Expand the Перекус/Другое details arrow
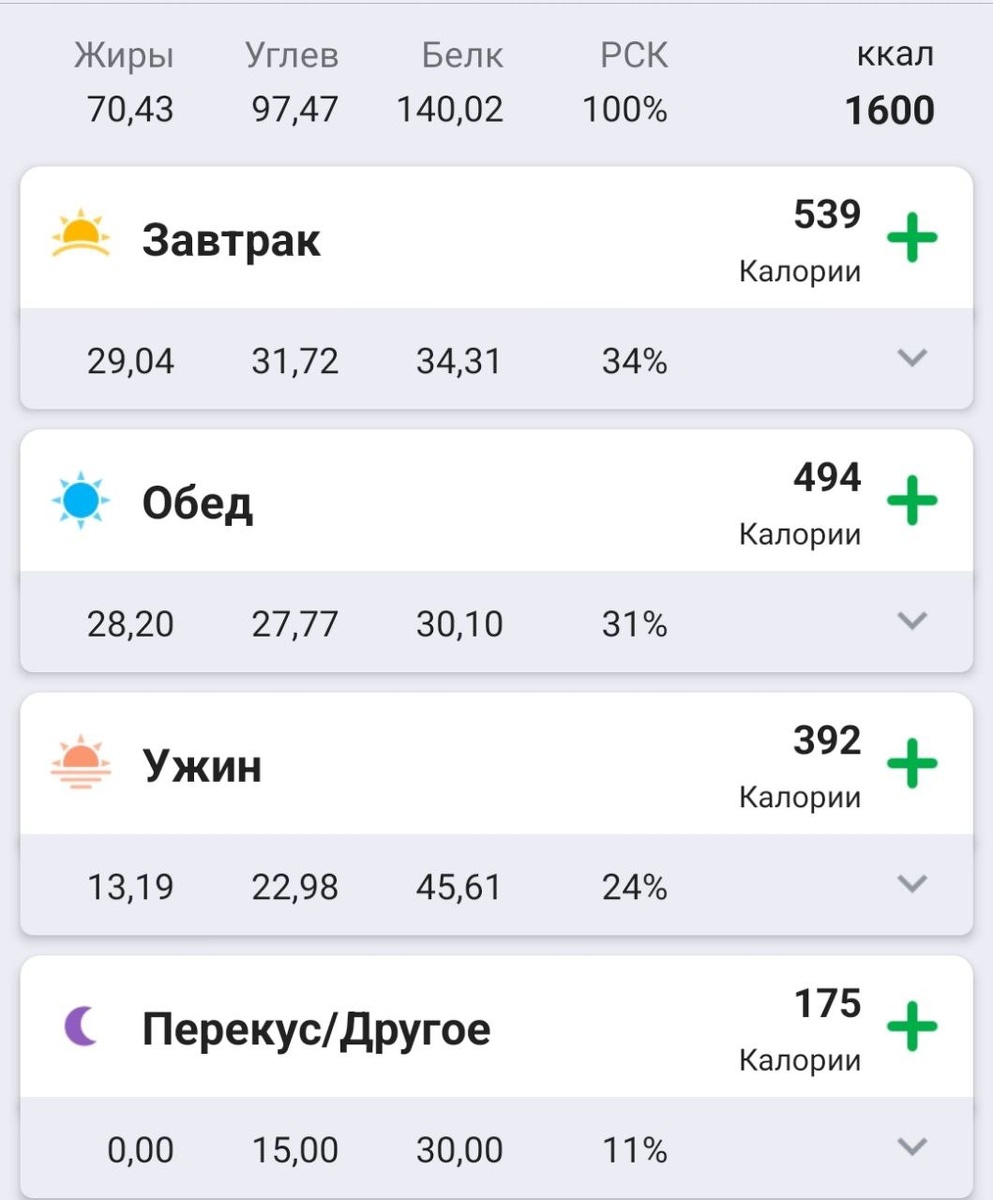 911,1148
